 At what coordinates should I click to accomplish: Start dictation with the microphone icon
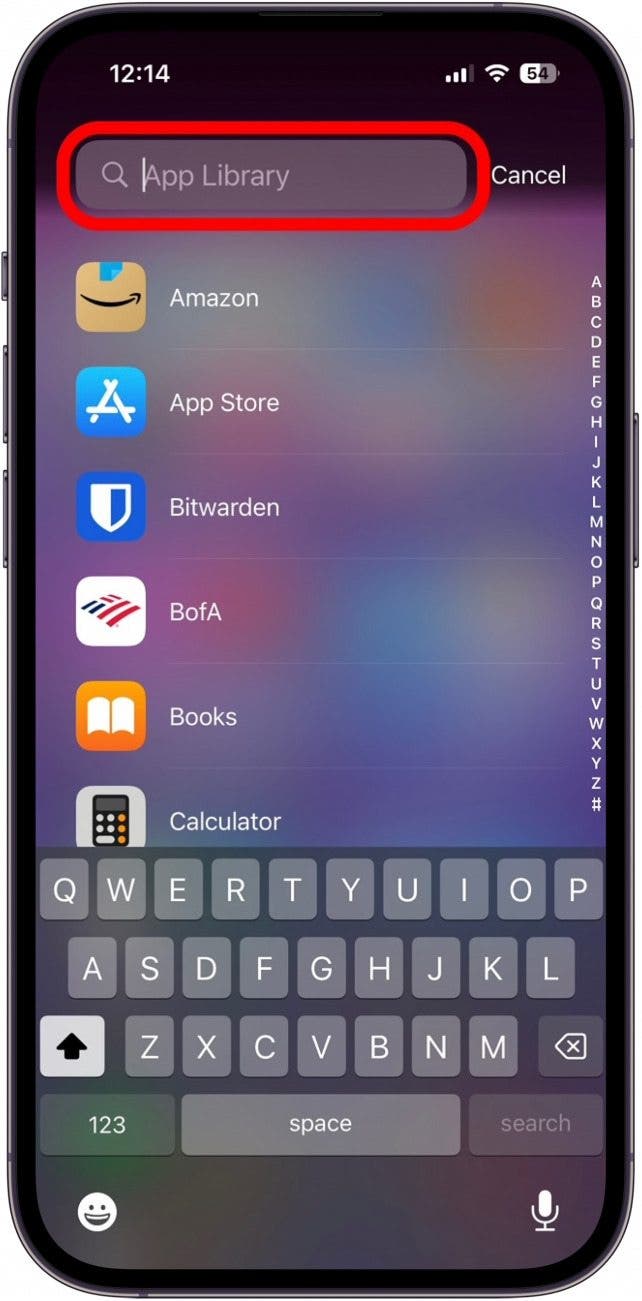544,1213
